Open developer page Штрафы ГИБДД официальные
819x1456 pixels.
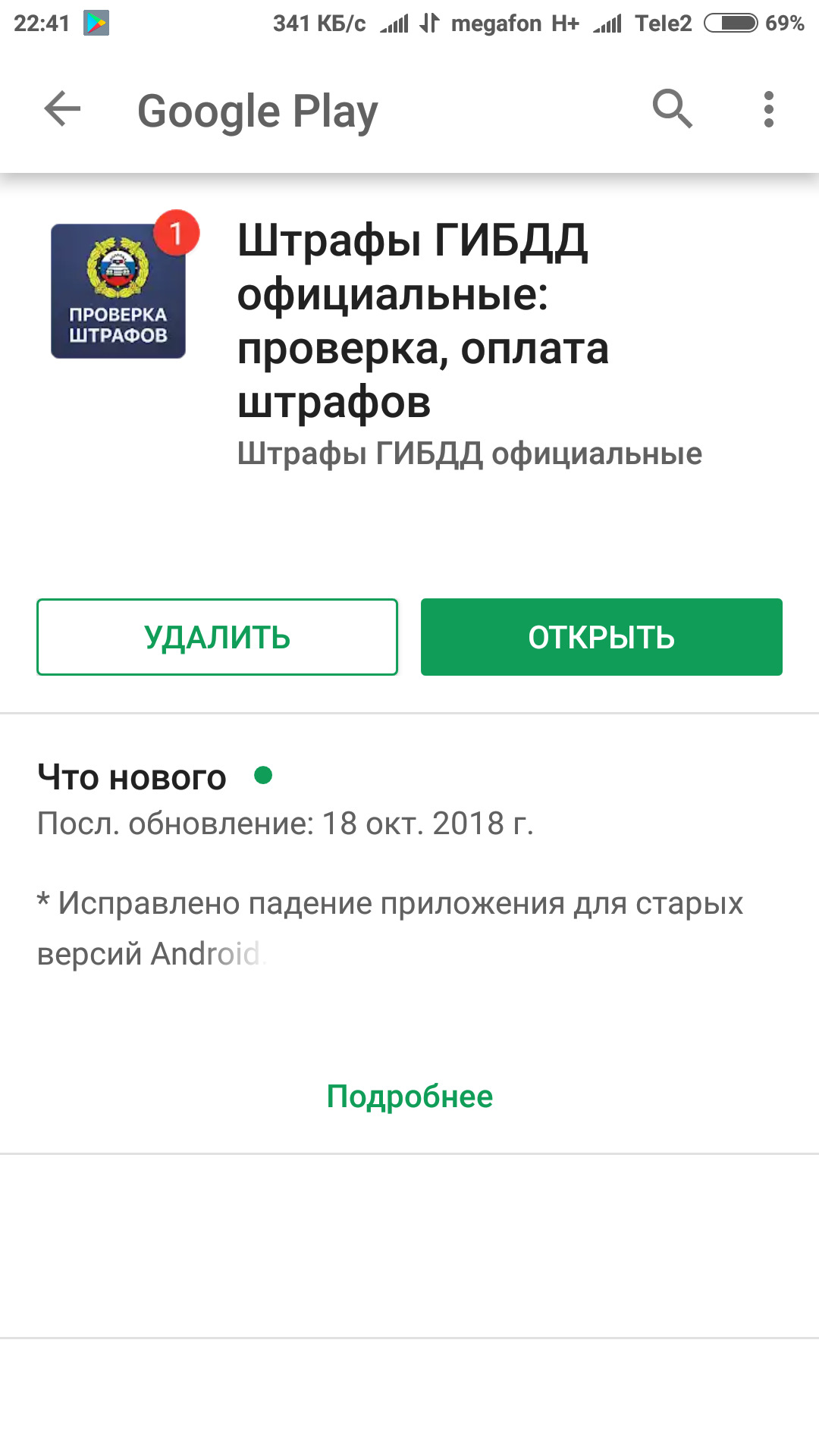coord(469,453)
